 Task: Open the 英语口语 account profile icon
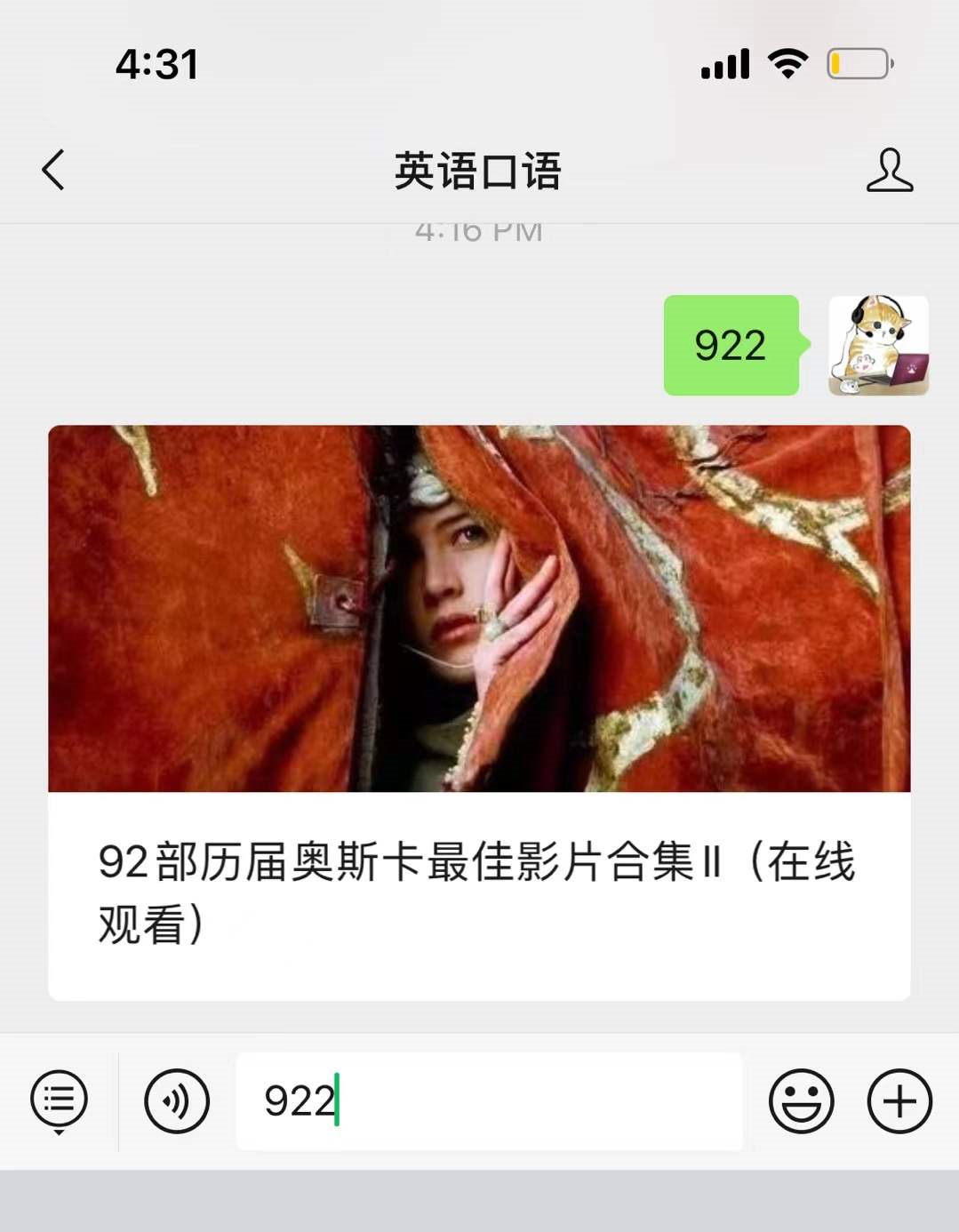pos(889,170)
